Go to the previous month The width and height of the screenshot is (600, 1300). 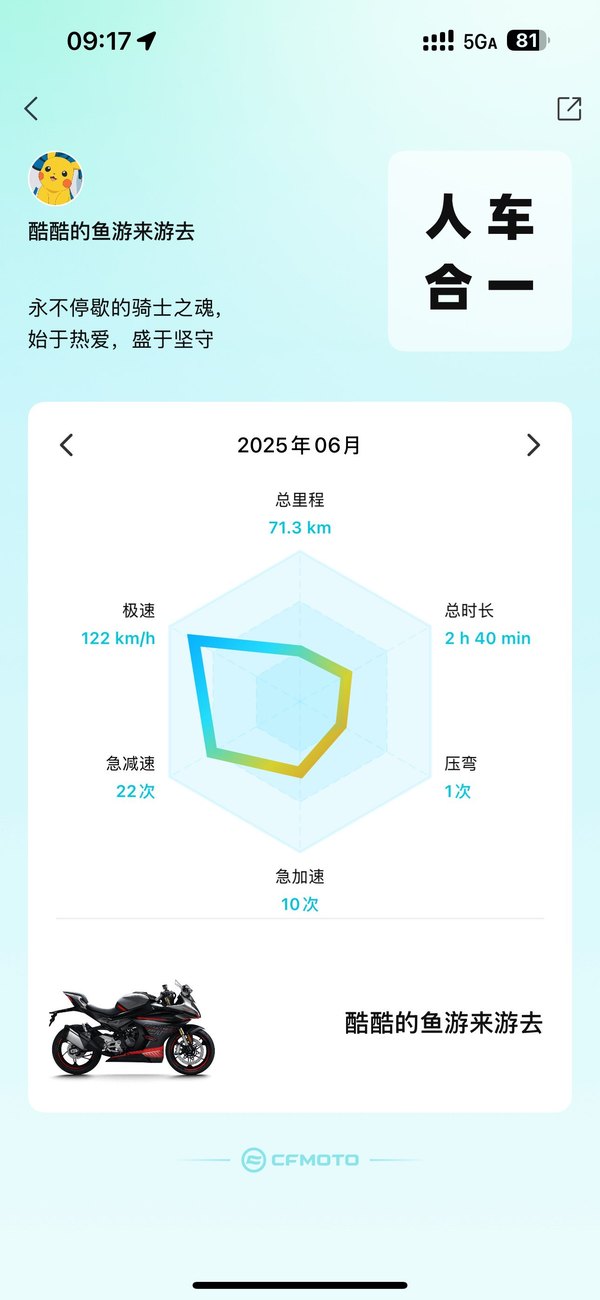click(x=67, y=445)
